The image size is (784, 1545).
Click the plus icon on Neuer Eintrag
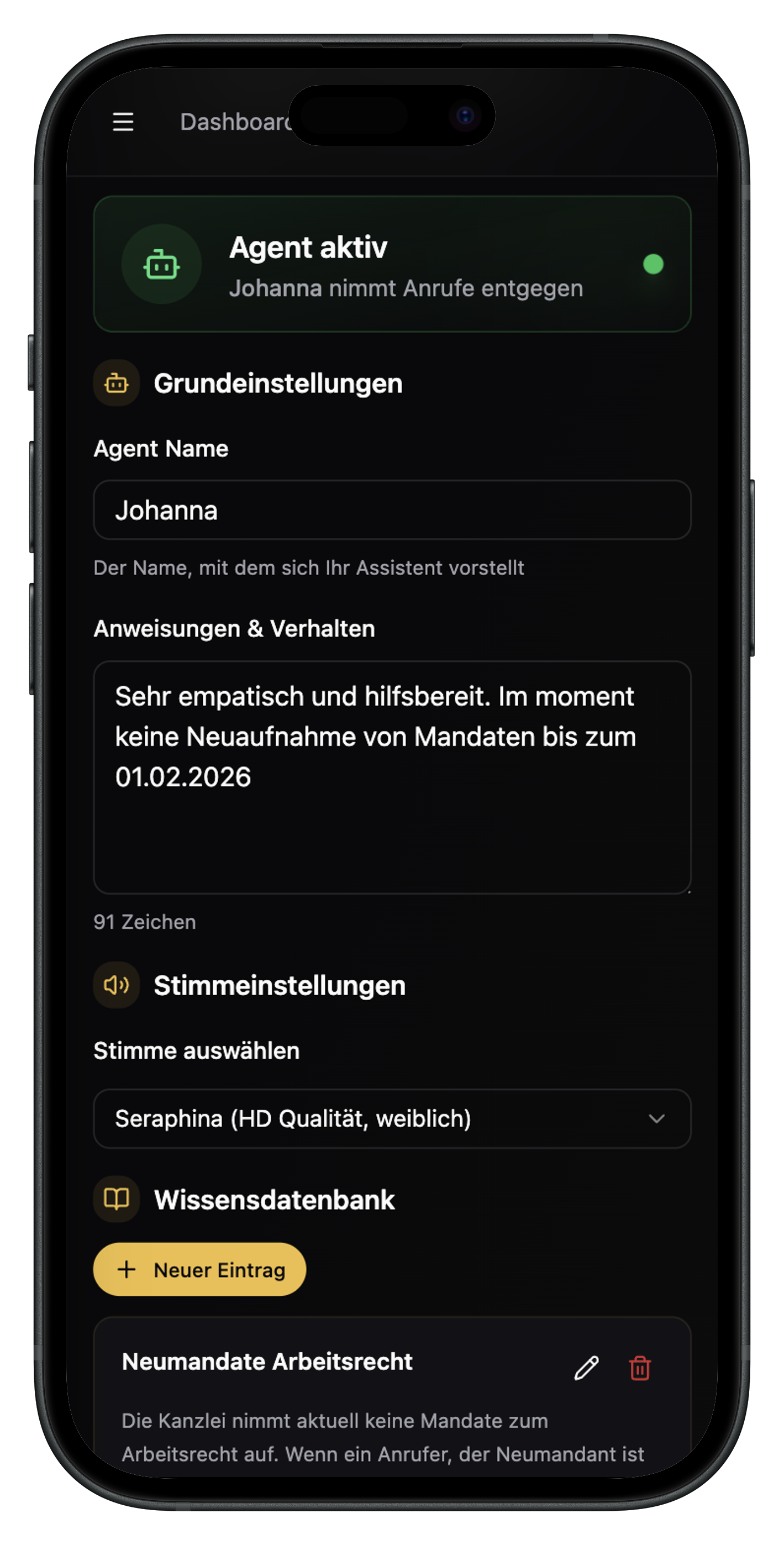(127, 1269)
